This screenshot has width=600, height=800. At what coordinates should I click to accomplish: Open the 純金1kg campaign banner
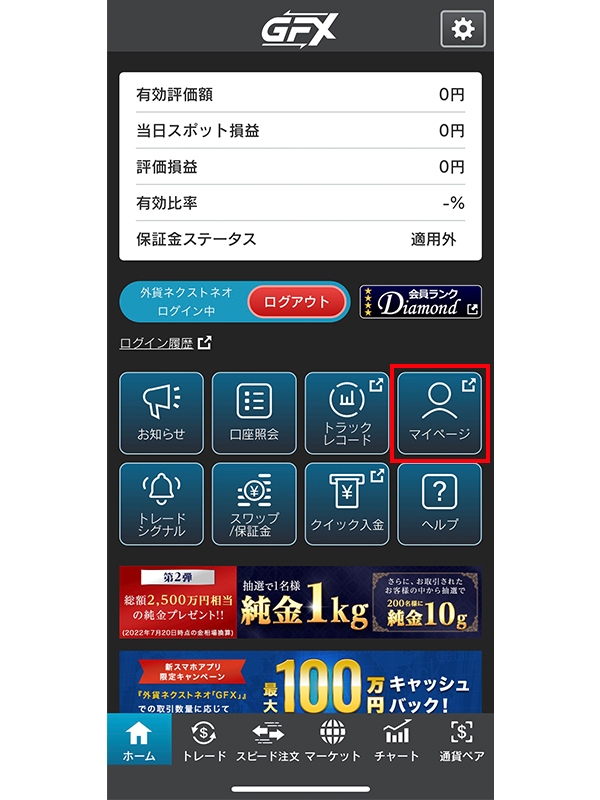(300, 603)
